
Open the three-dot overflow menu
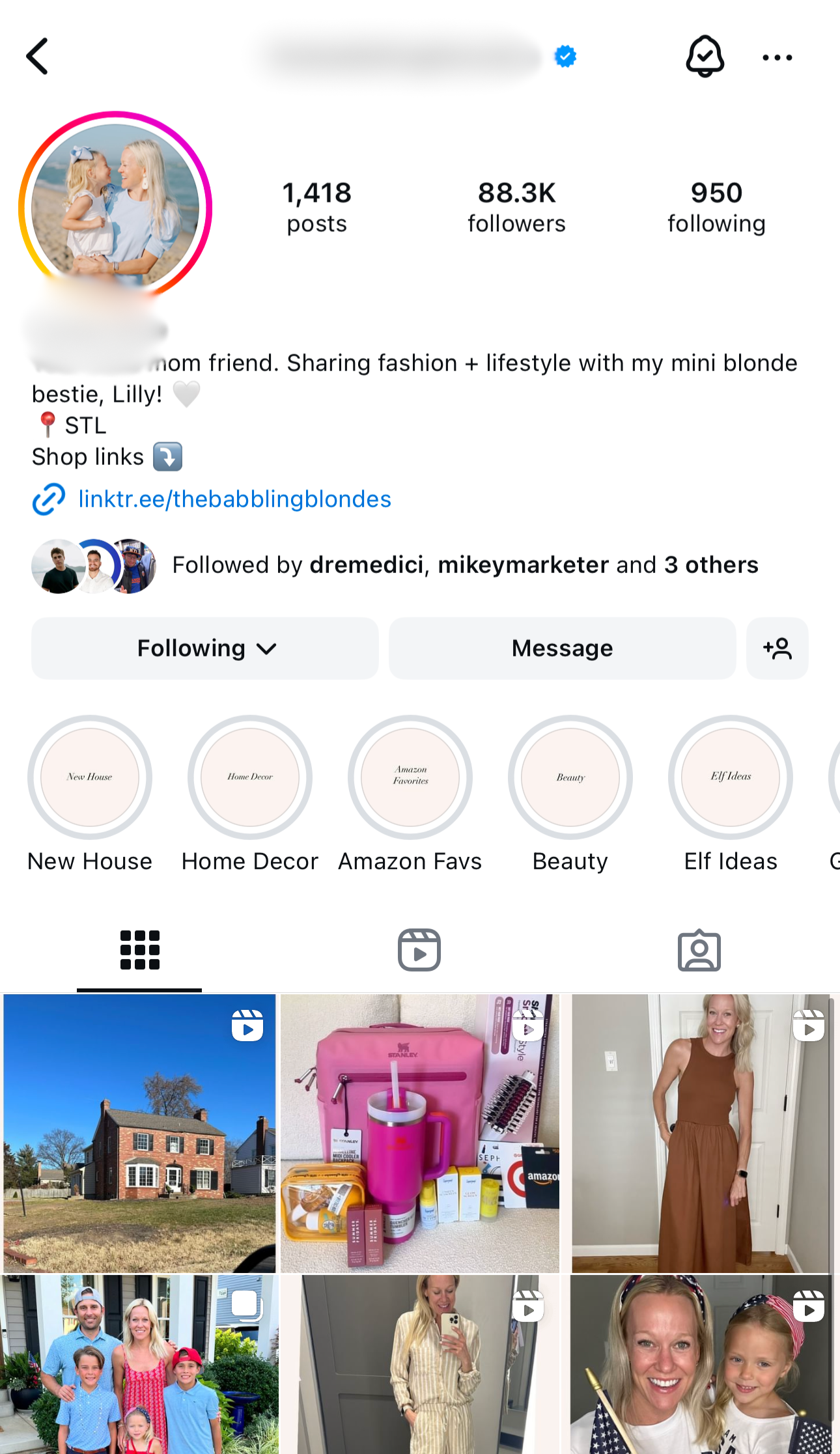[777, 57]
